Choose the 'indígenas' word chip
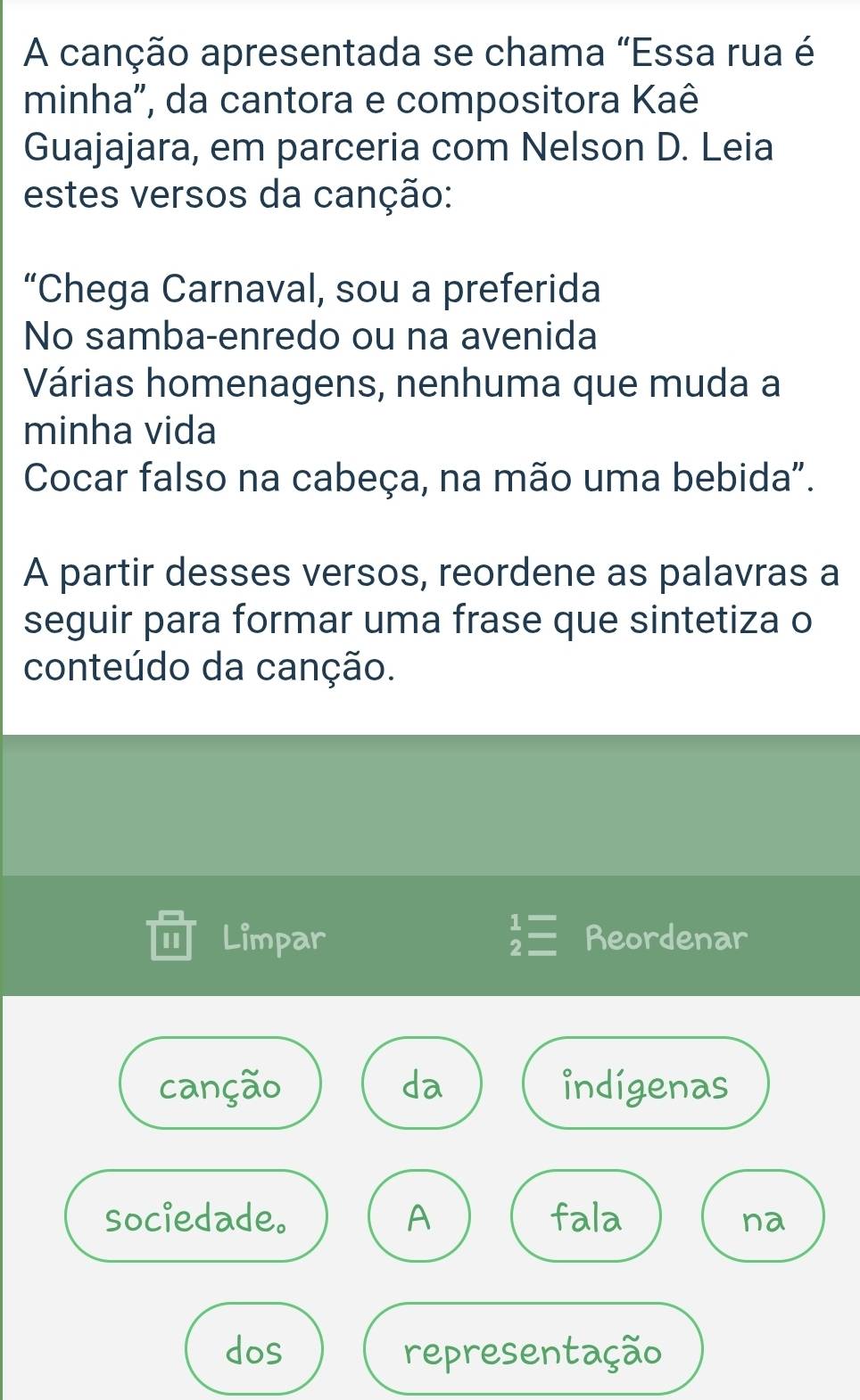The image size is (860, 1400). tap(645, 1084)
